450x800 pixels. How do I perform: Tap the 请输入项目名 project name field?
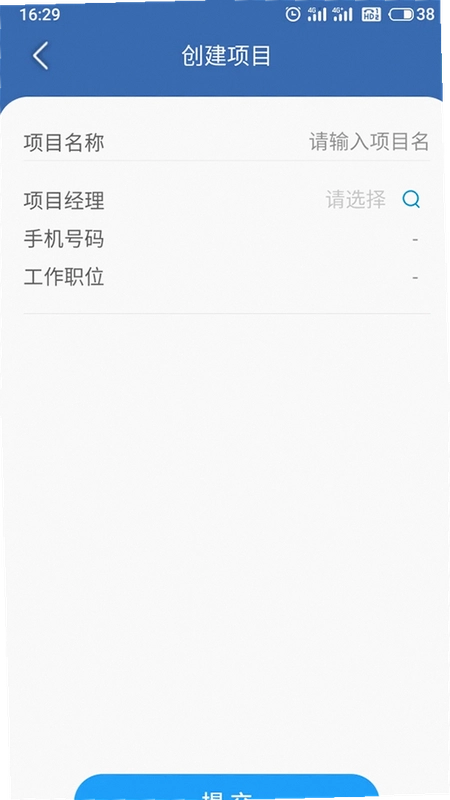pos(369,141)
